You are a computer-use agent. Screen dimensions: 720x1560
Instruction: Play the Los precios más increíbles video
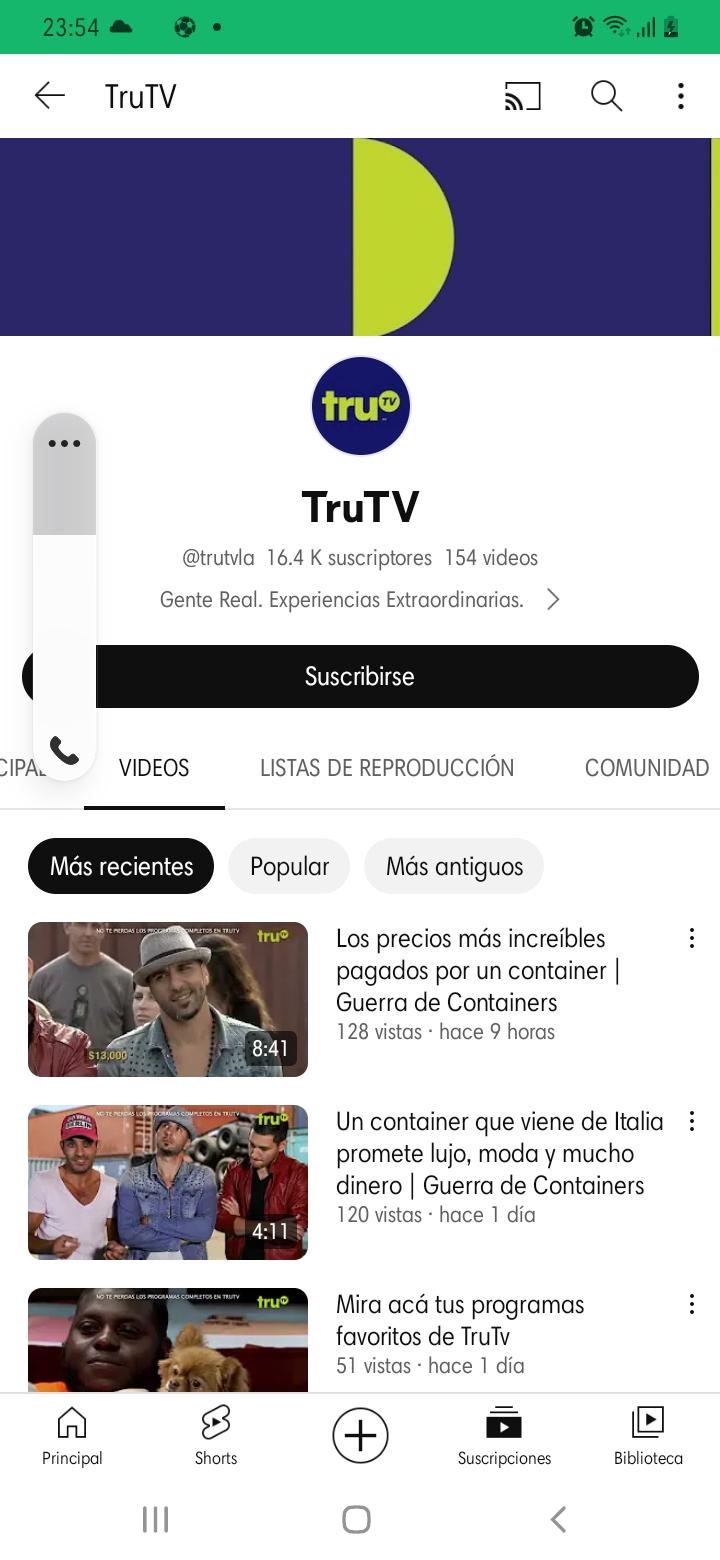pyautogui.click(x=168, y=999)
